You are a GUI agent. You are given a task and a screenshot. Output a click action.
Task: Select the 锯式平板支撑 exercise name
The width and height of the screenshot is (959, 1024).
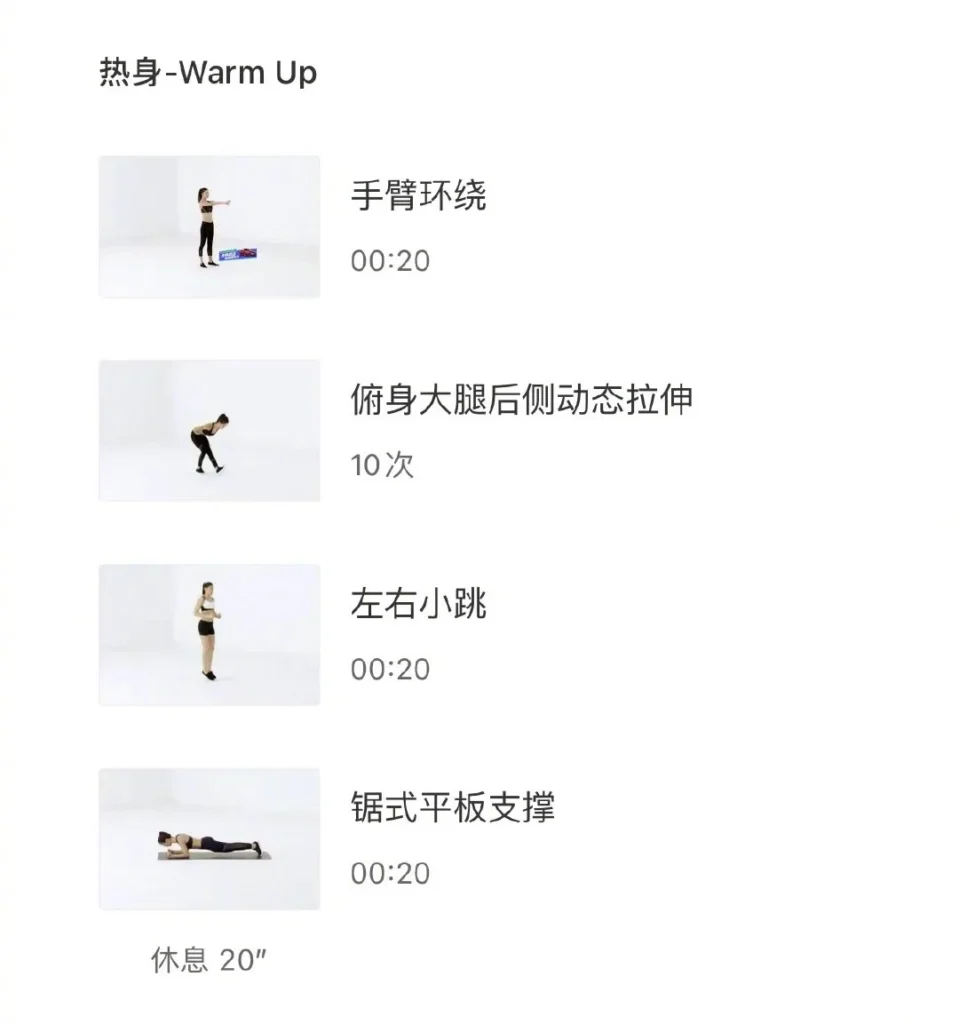(452, 807)
